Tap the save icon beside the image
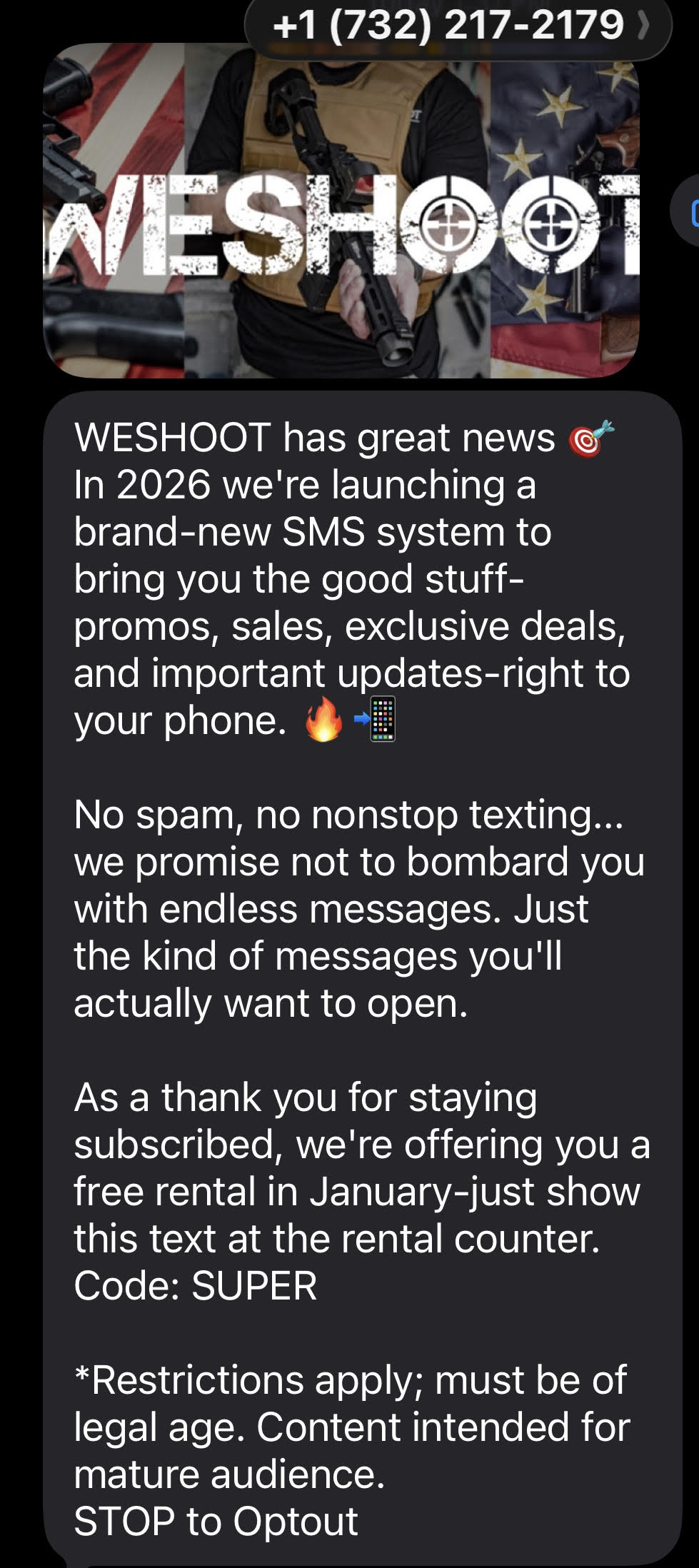699x1568 pixels. coord(690,212)
